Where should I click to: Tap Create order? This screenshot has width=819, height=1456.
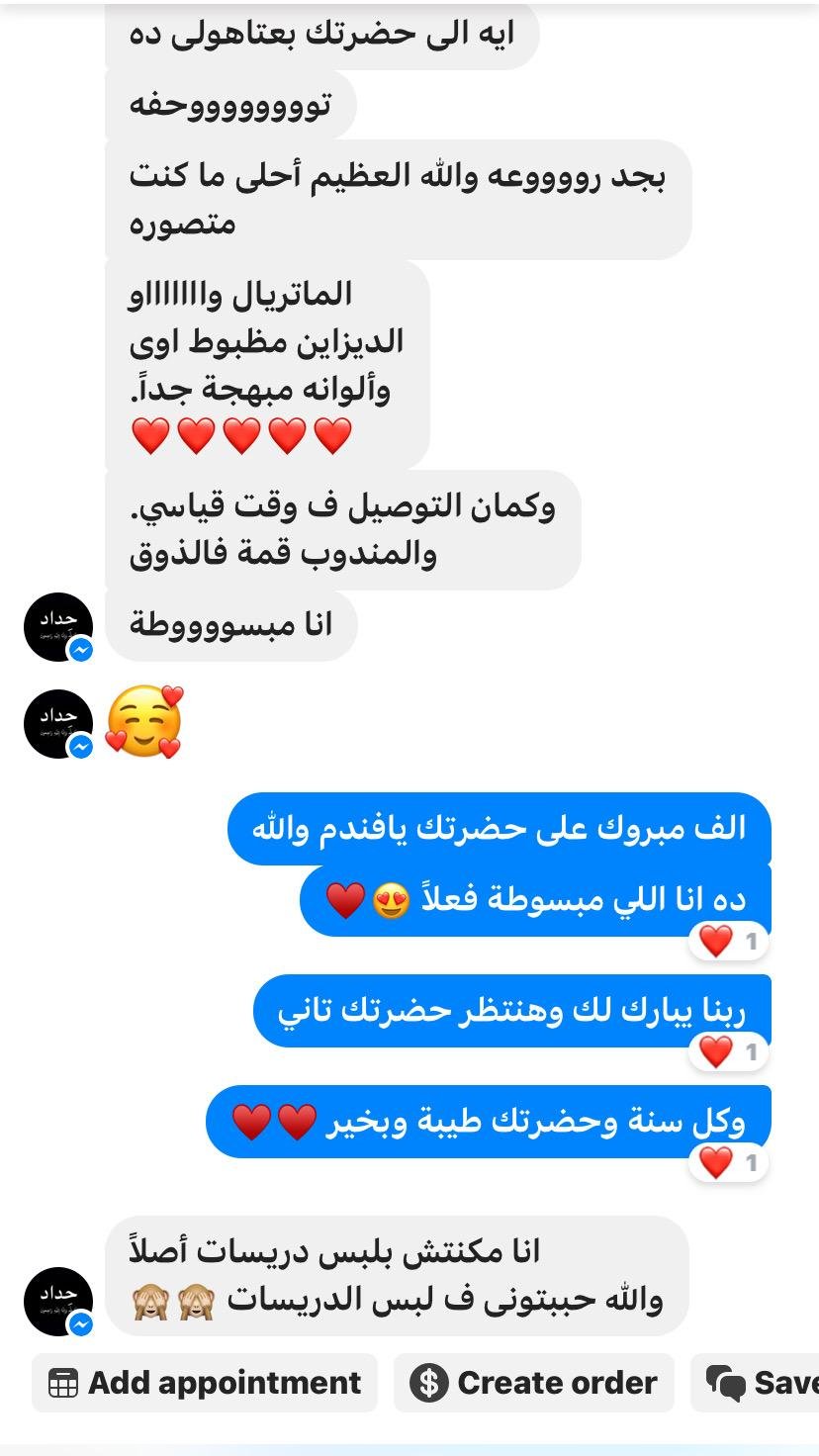click(534, 1382)
